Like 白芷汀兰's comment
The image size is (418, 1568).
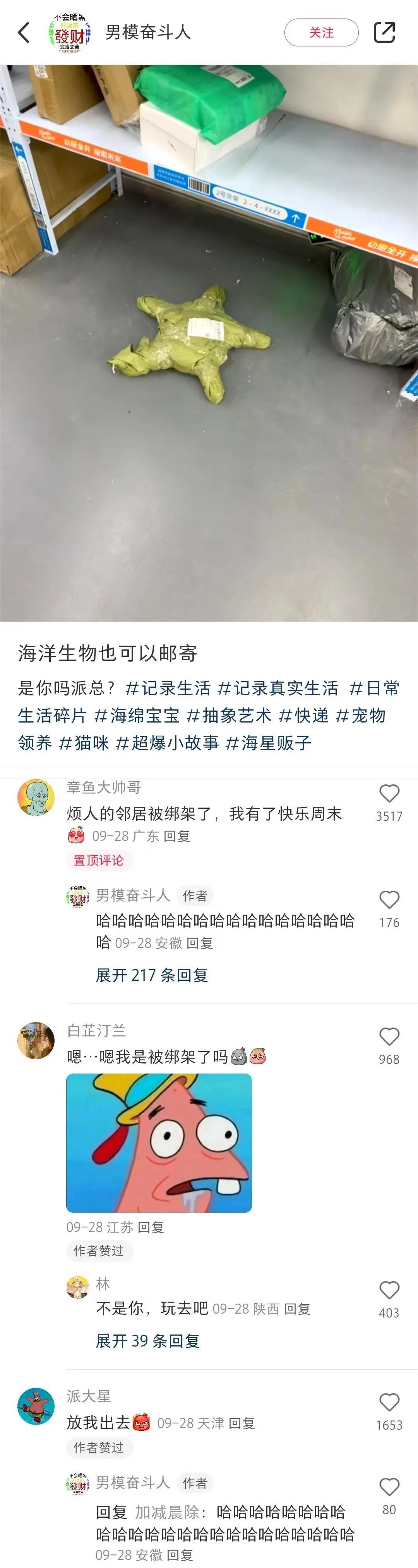389,1036
